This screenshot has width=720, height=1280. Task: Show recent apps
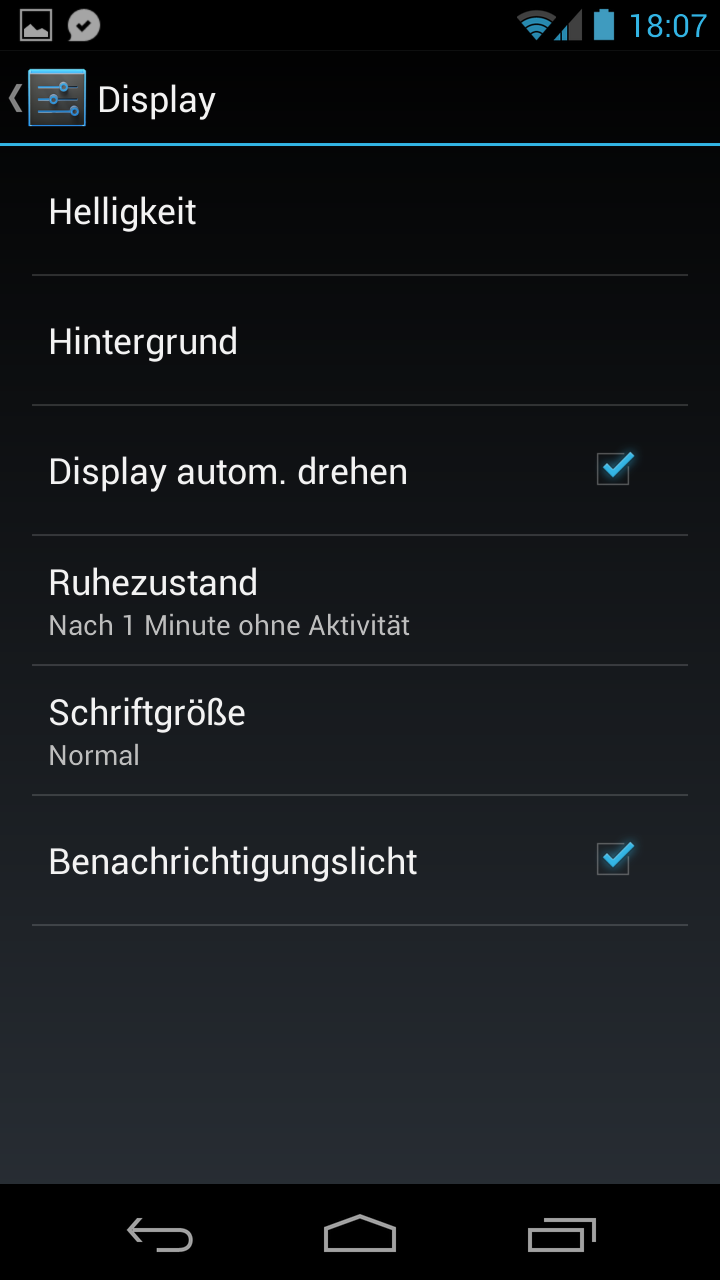[561, 1235]
